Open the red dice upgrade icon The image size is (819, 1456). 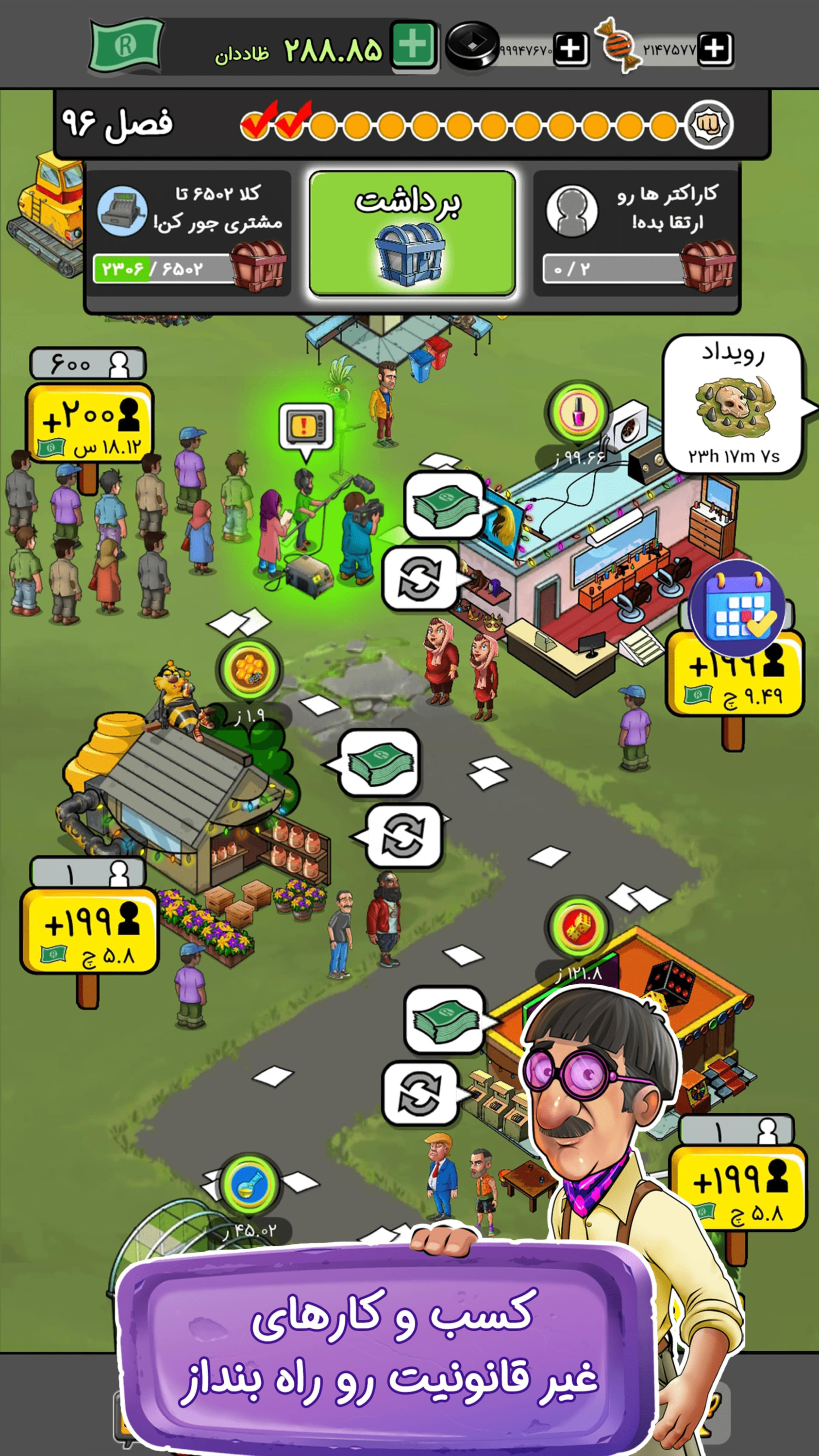point(577,926)
